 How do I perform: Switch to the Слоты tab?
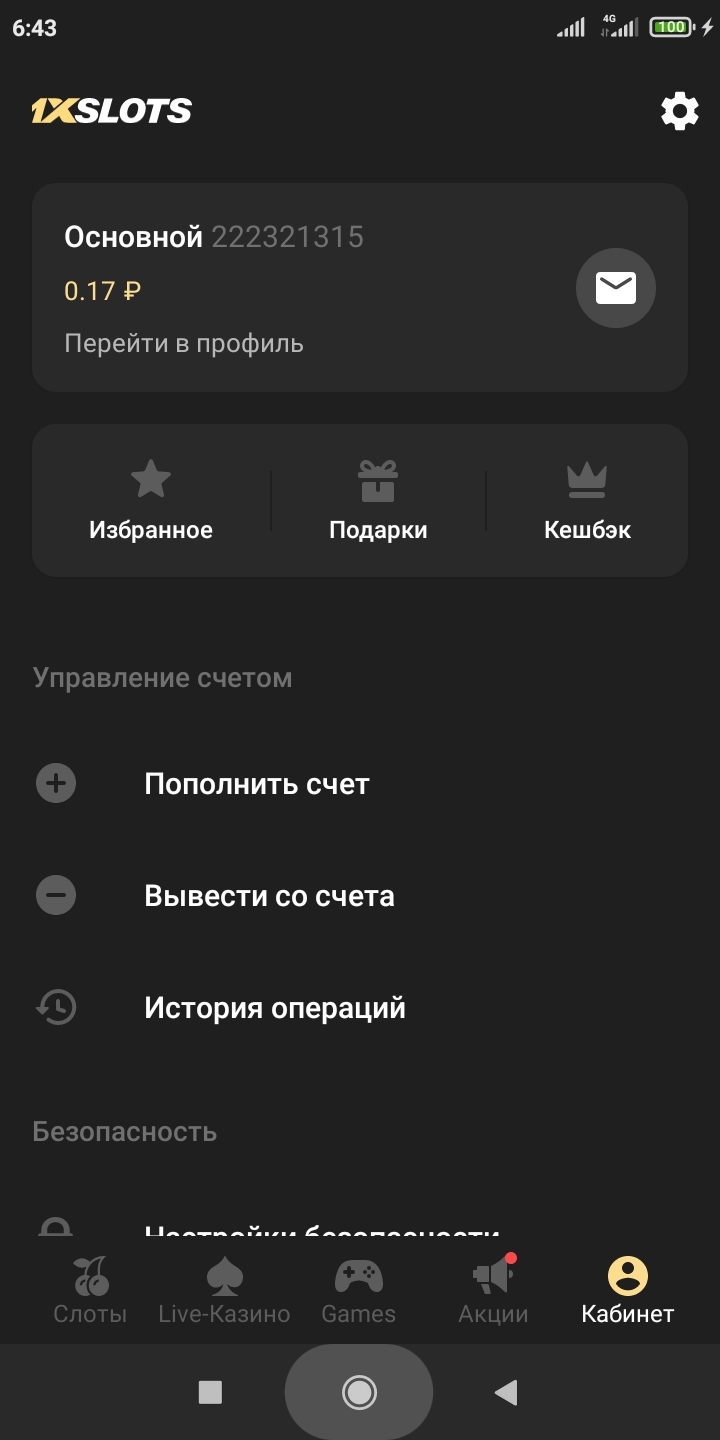coord(90,1291)
